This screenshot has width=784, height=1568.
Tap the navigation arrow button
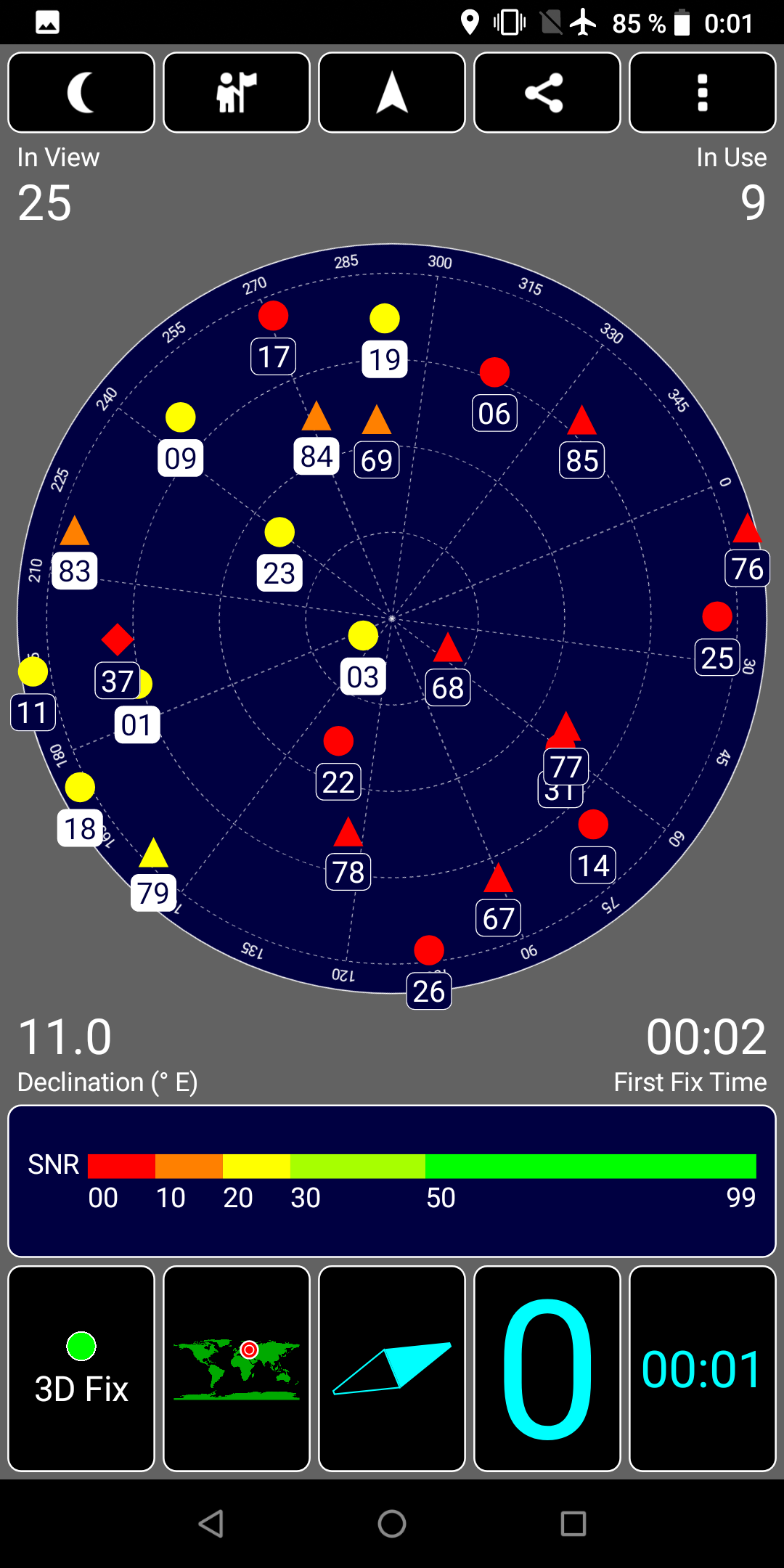[x=392, y=92]
